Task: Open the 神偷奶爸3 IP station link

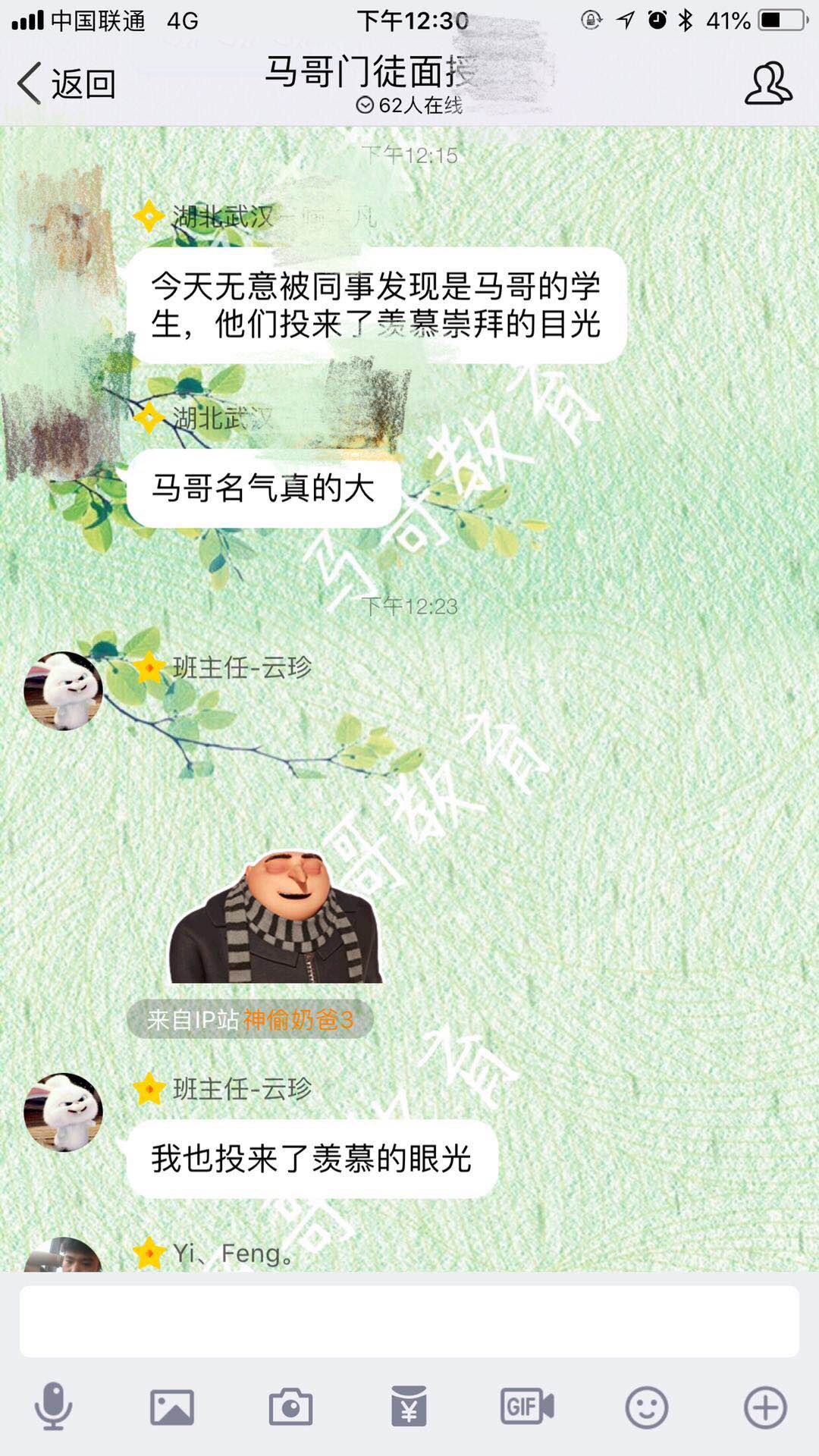Action: point(298,1019)
